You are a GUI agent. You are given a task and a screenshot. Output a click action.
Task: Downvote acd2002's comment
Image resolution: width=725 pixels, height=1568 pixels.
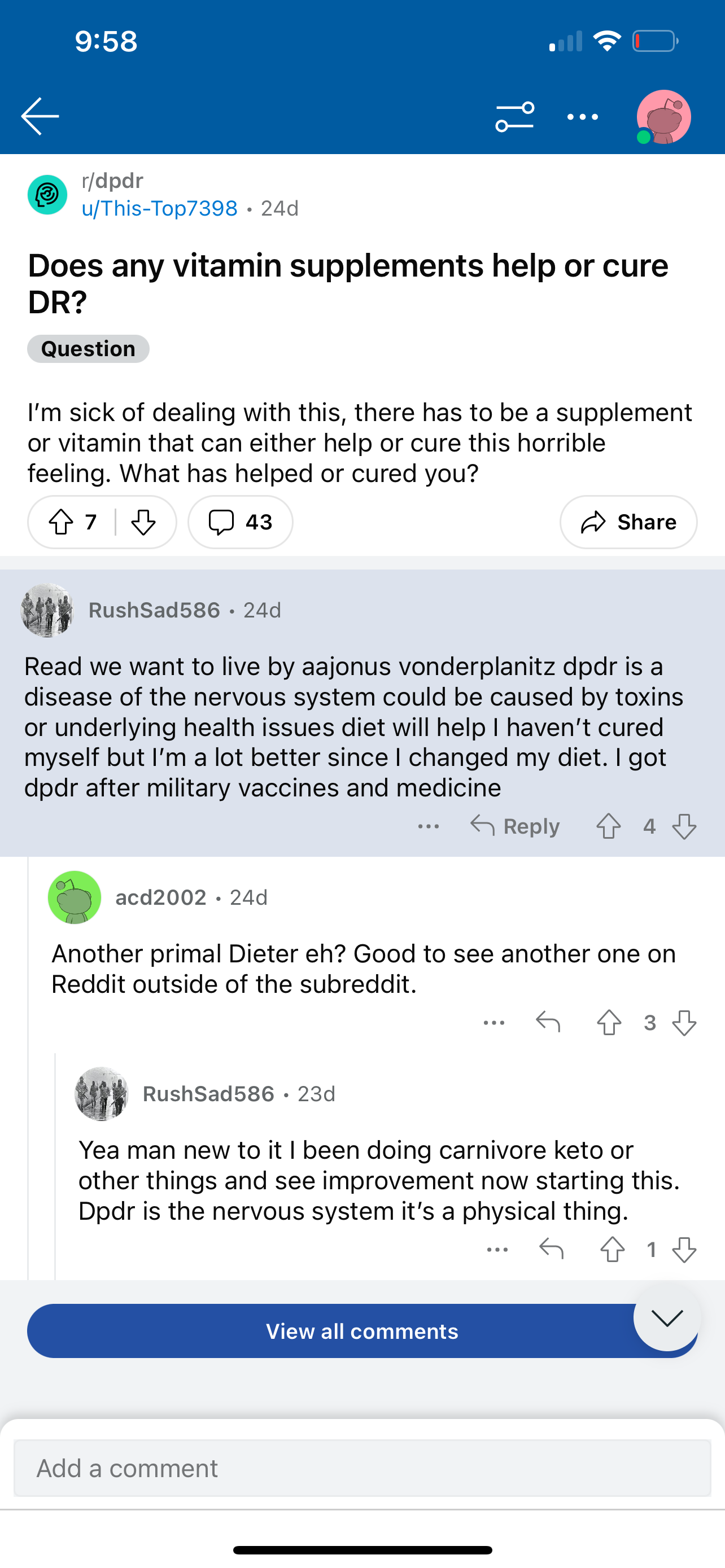684,1023
